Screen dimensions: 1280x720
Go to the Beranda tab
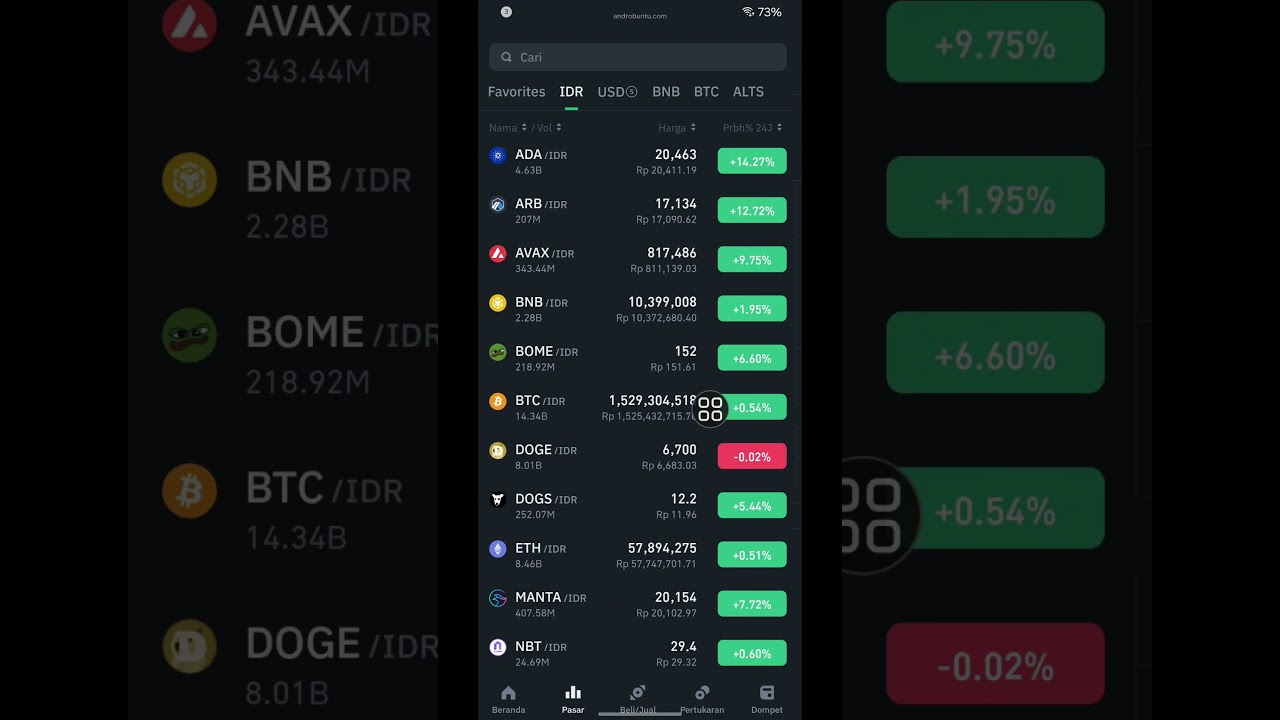[508, 699]
